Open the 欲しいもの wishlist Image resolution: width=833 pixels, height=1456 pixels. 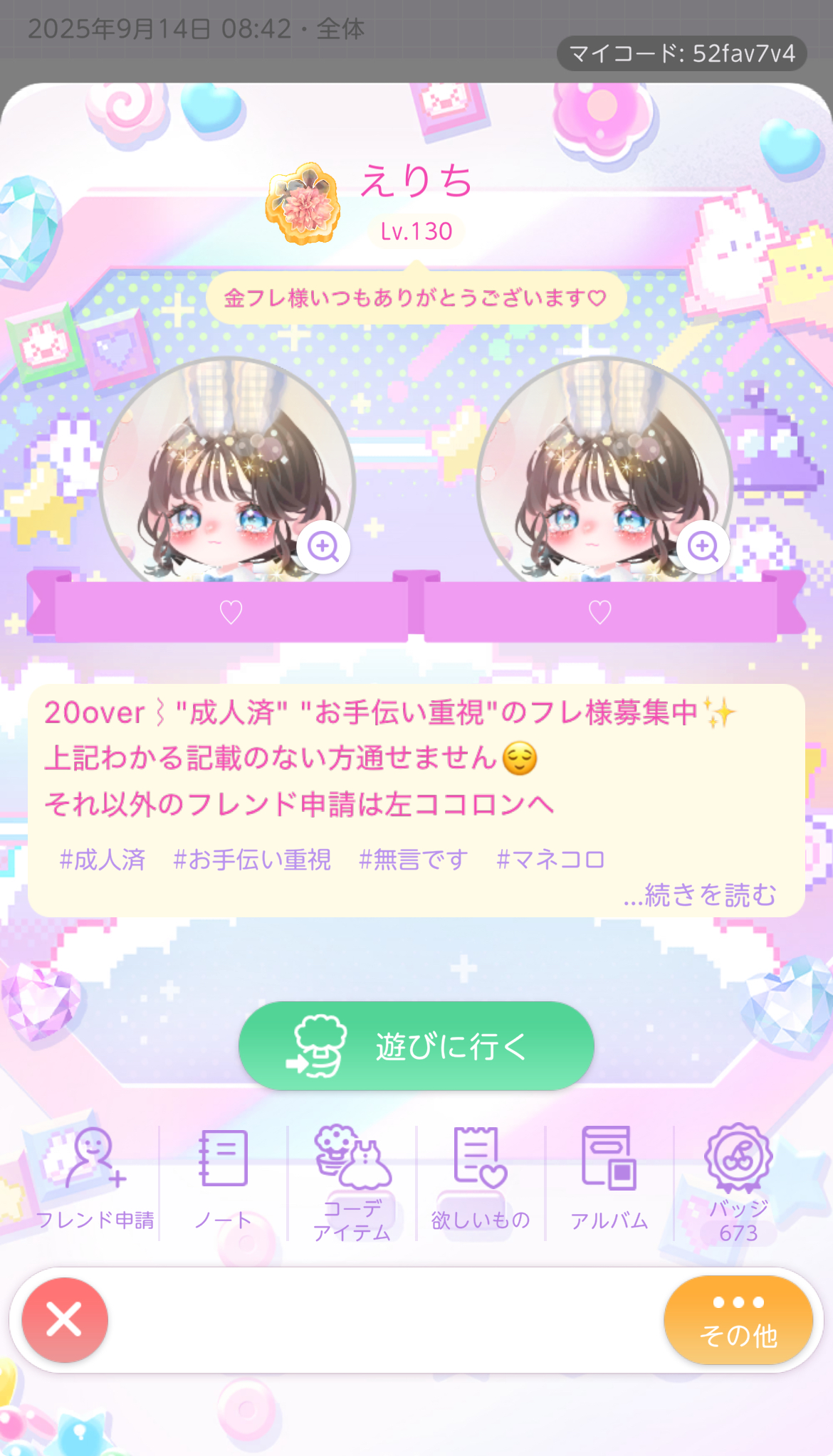coord(481,1178)
